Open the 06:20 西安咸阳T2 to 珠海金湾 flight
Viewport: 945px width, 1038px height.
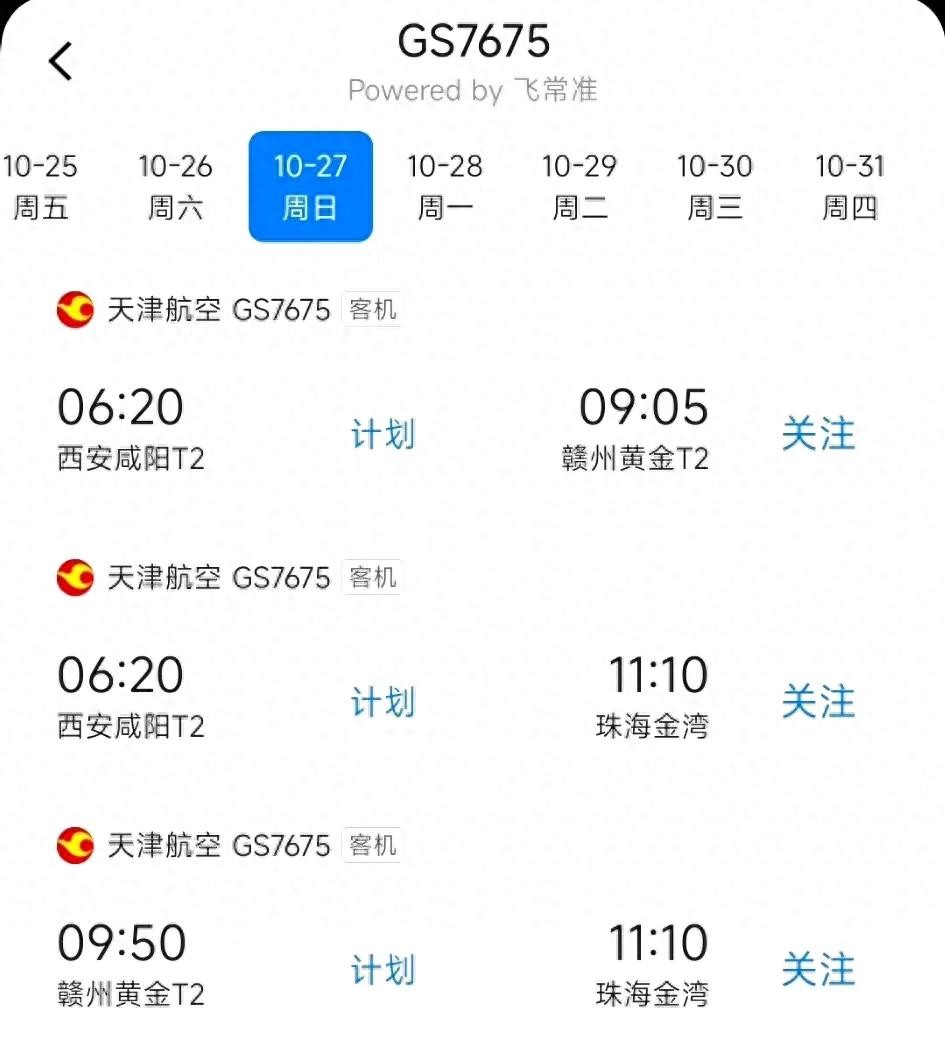[x=382, y=700]
